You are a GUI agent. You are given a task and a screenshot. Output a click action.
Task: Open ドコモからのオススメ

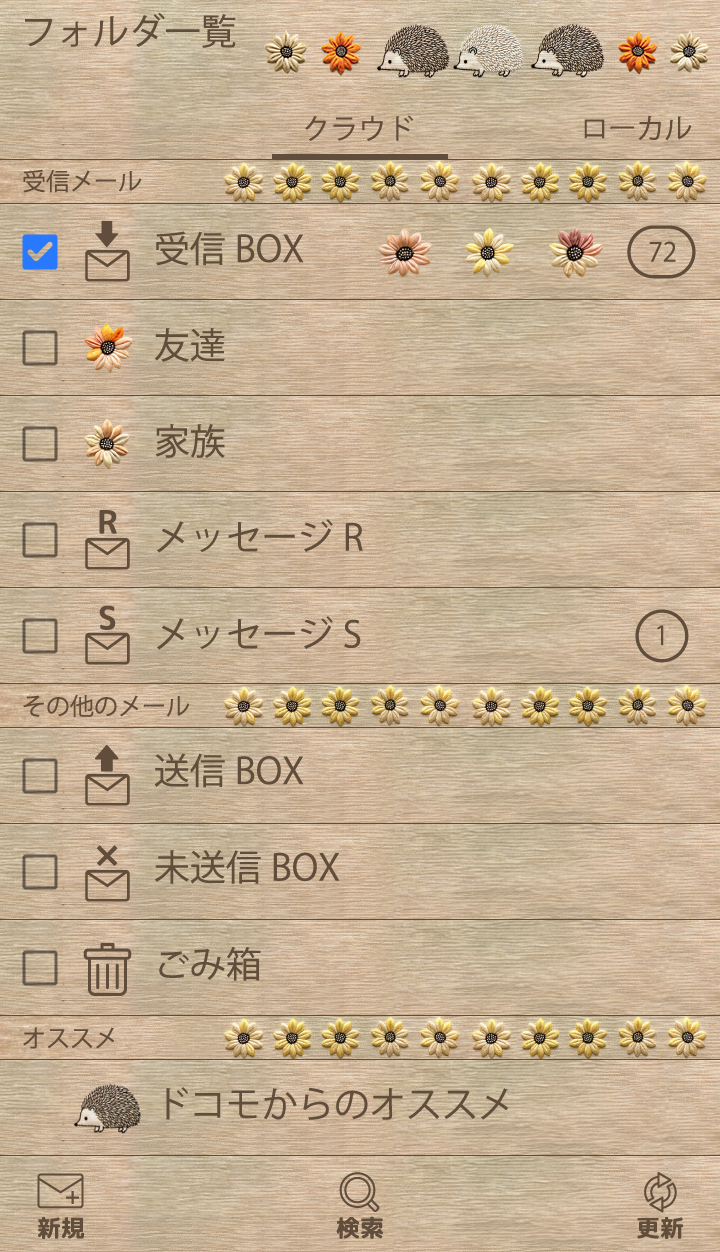tap(334, 1104)
